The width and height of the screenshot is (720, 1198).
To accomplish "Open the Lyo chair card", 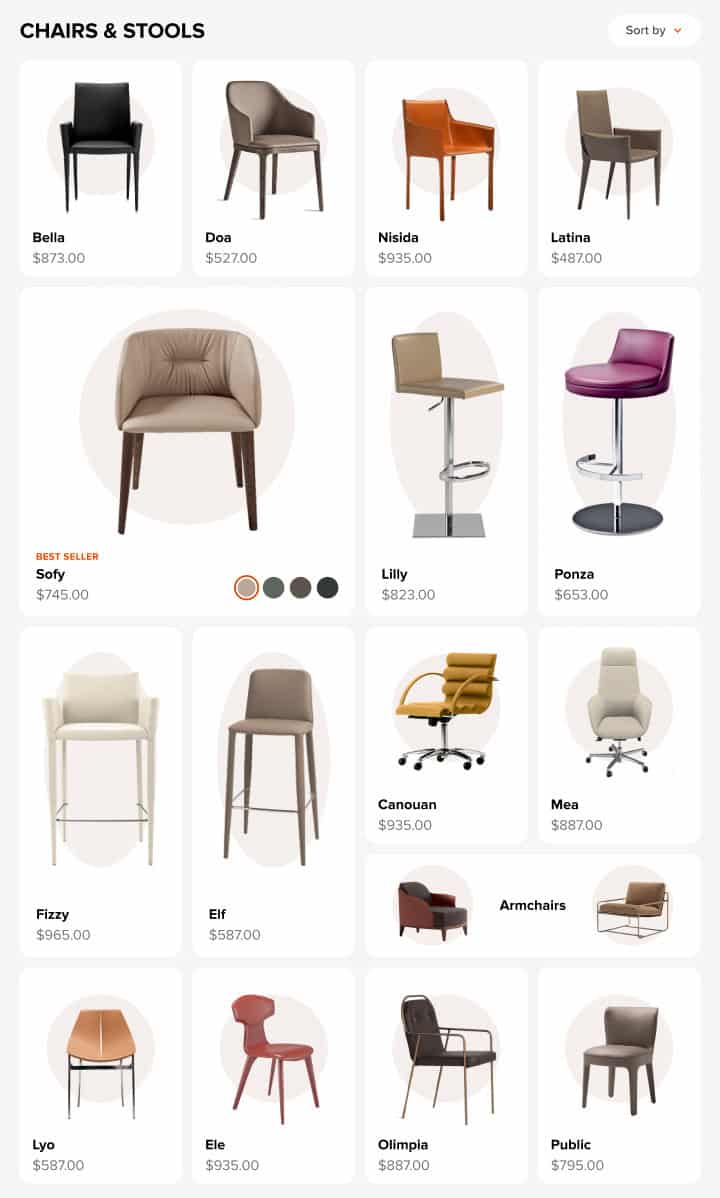I will (100, 1075).
